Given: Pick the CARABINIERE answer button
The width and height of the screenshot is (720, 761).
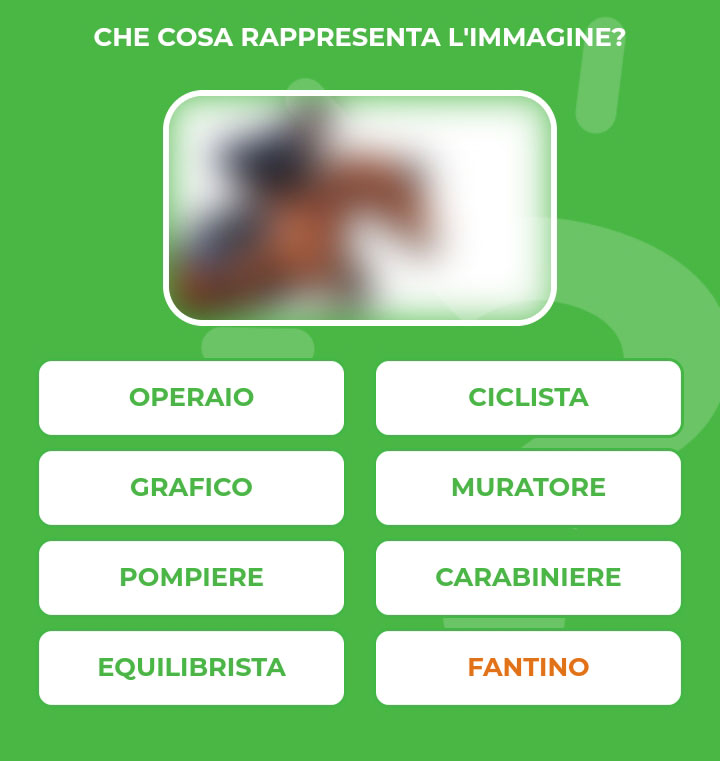Looking at the screenshot, I should coord(528,578).
